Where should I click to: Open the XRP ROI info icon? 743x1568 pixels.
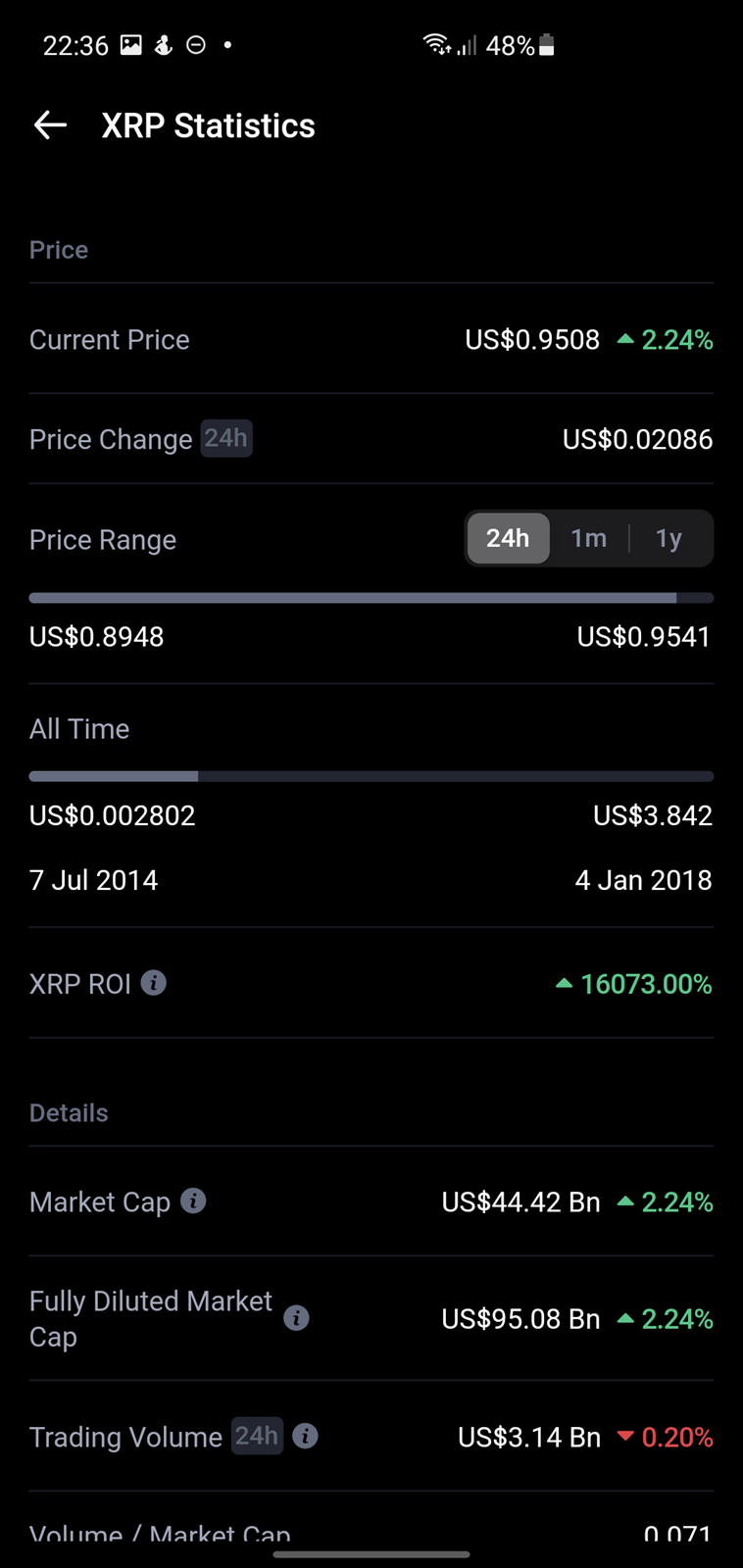click(x=153, y=982)
